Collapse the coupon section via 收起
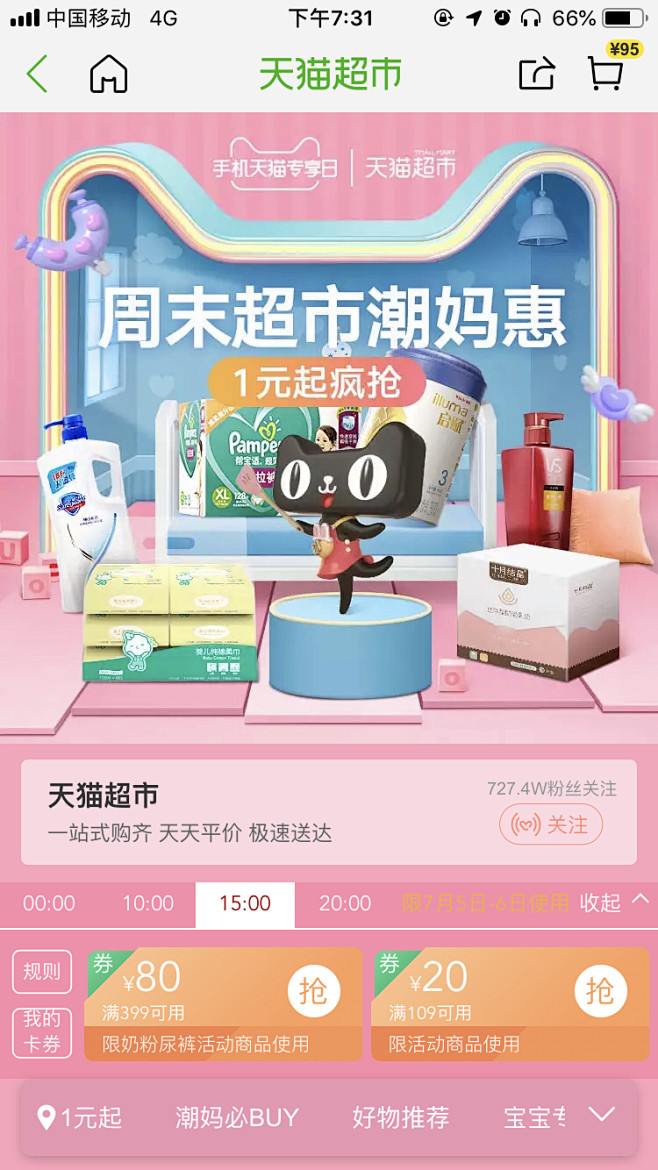Viewport: 658px width, 1170px height. pos(615,902)
